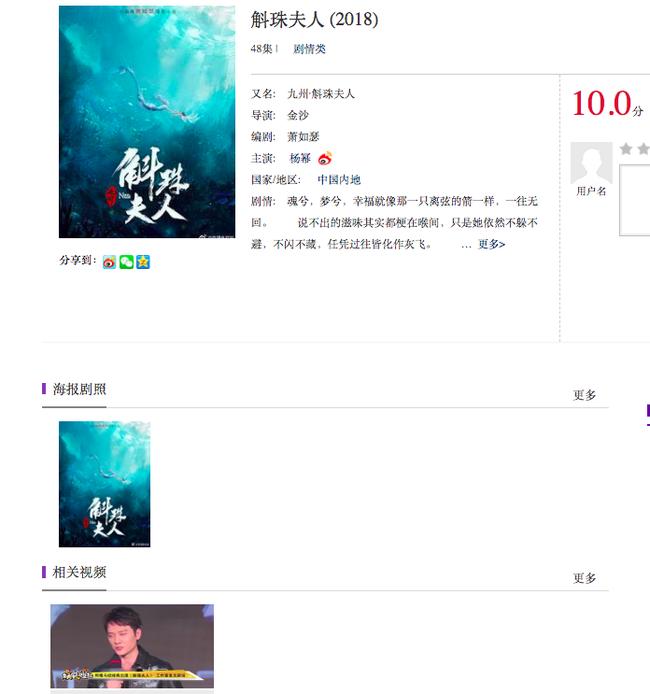Open 更多 for 海报剧照 section

pos(585,395)
